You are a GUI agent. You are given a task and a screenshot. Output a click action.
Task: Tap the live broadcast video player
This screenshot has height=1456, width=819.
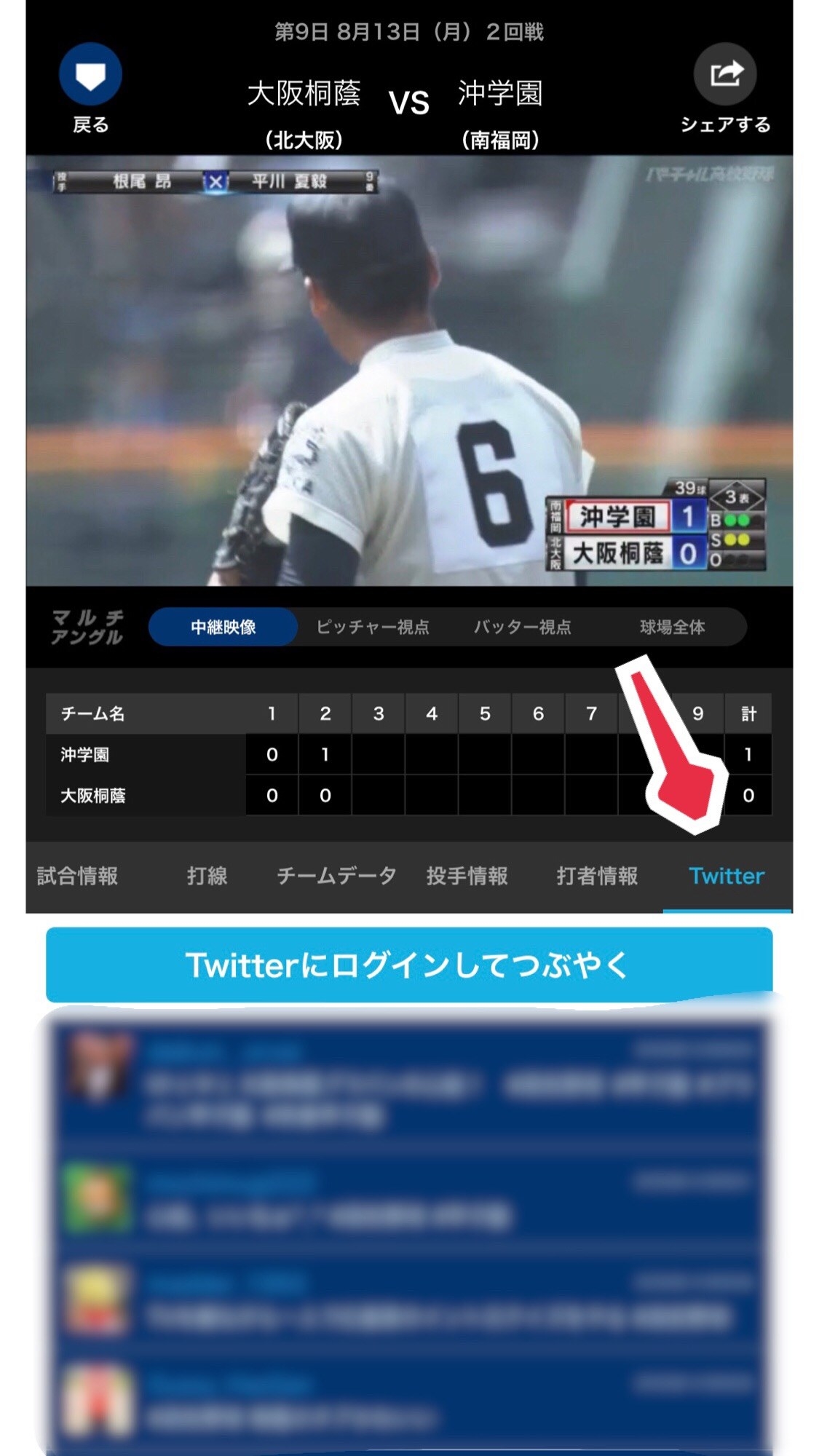click(x=409, y=371)
